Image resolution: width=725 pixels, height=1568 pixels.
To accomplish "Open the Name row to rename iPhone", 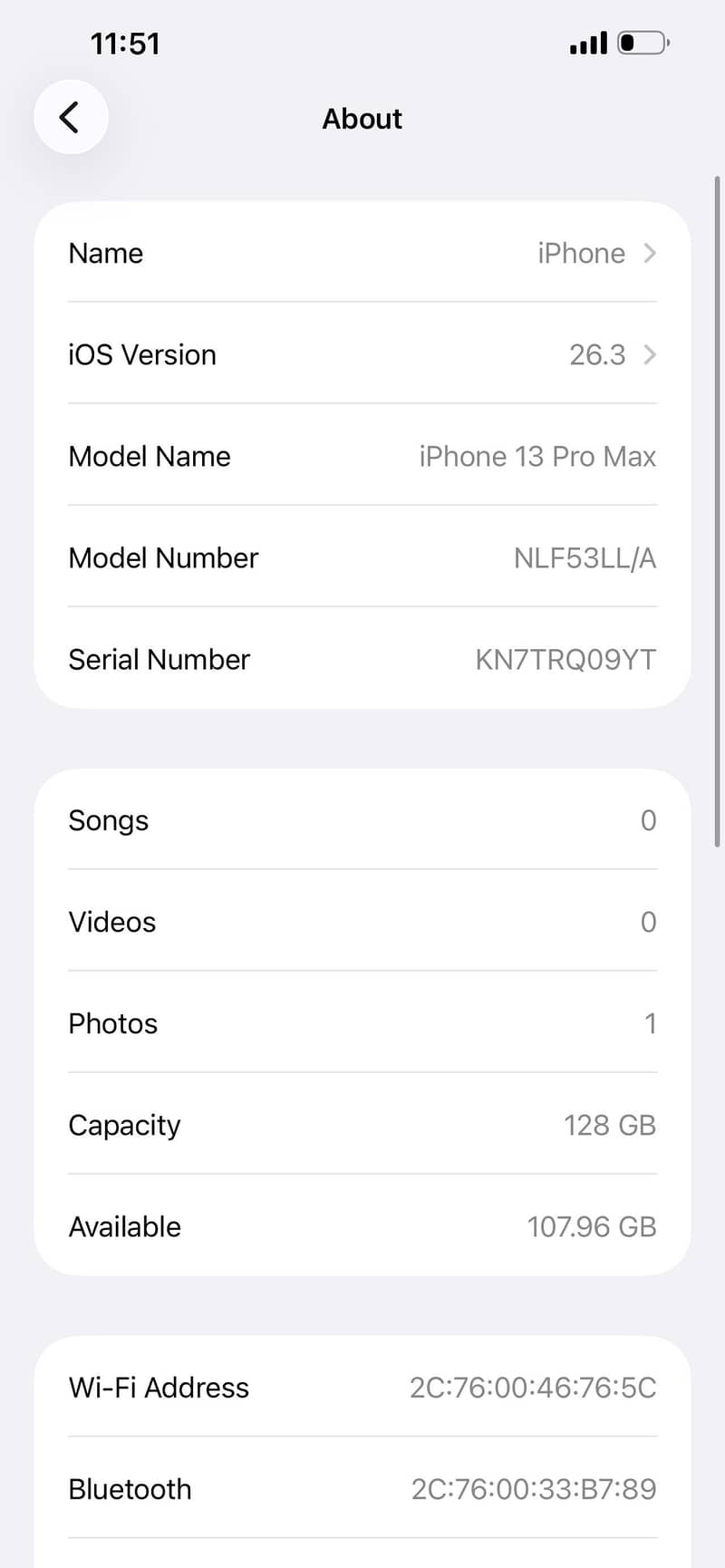I will [362, 254].
